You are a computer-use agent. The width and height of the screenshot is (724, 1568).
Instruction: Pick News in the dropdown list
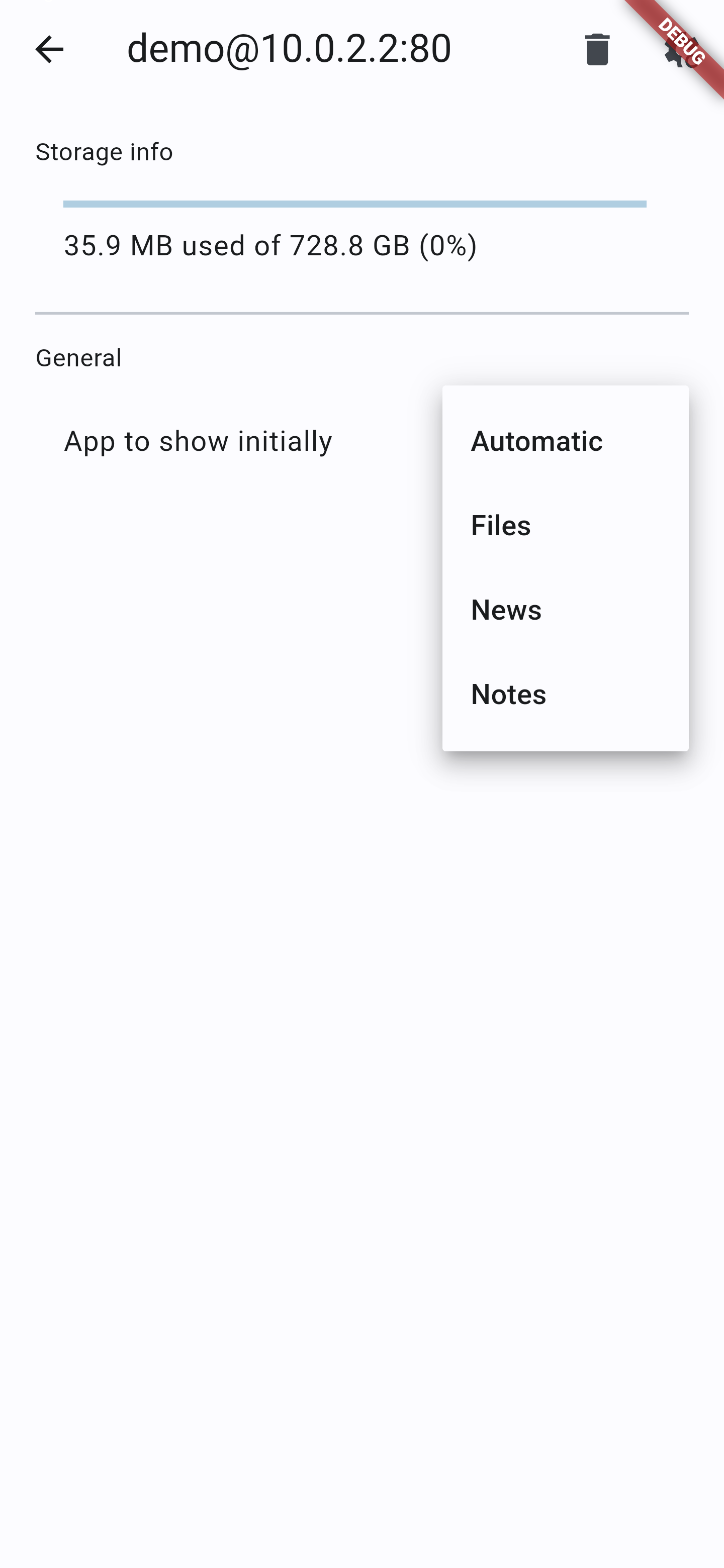[565, 610]
